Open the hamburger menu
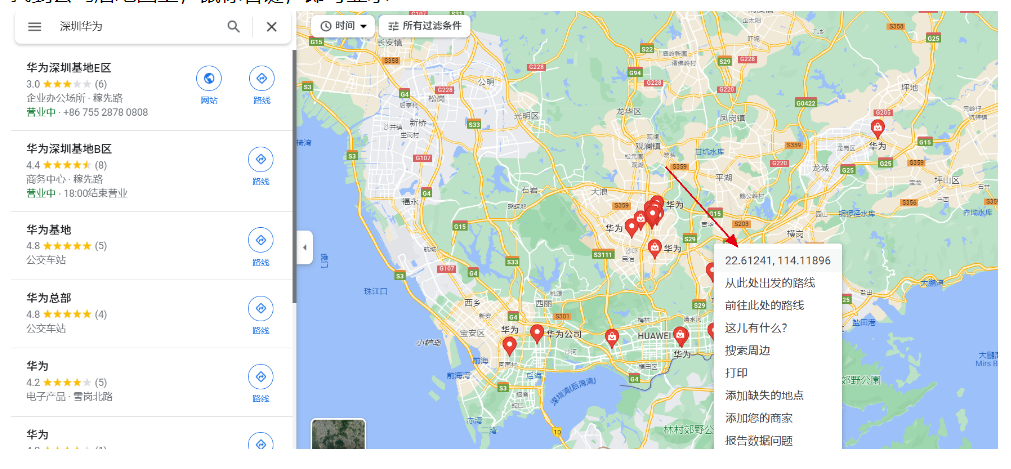The width and height of the screenshot is (1011, 469). [35, 27]
